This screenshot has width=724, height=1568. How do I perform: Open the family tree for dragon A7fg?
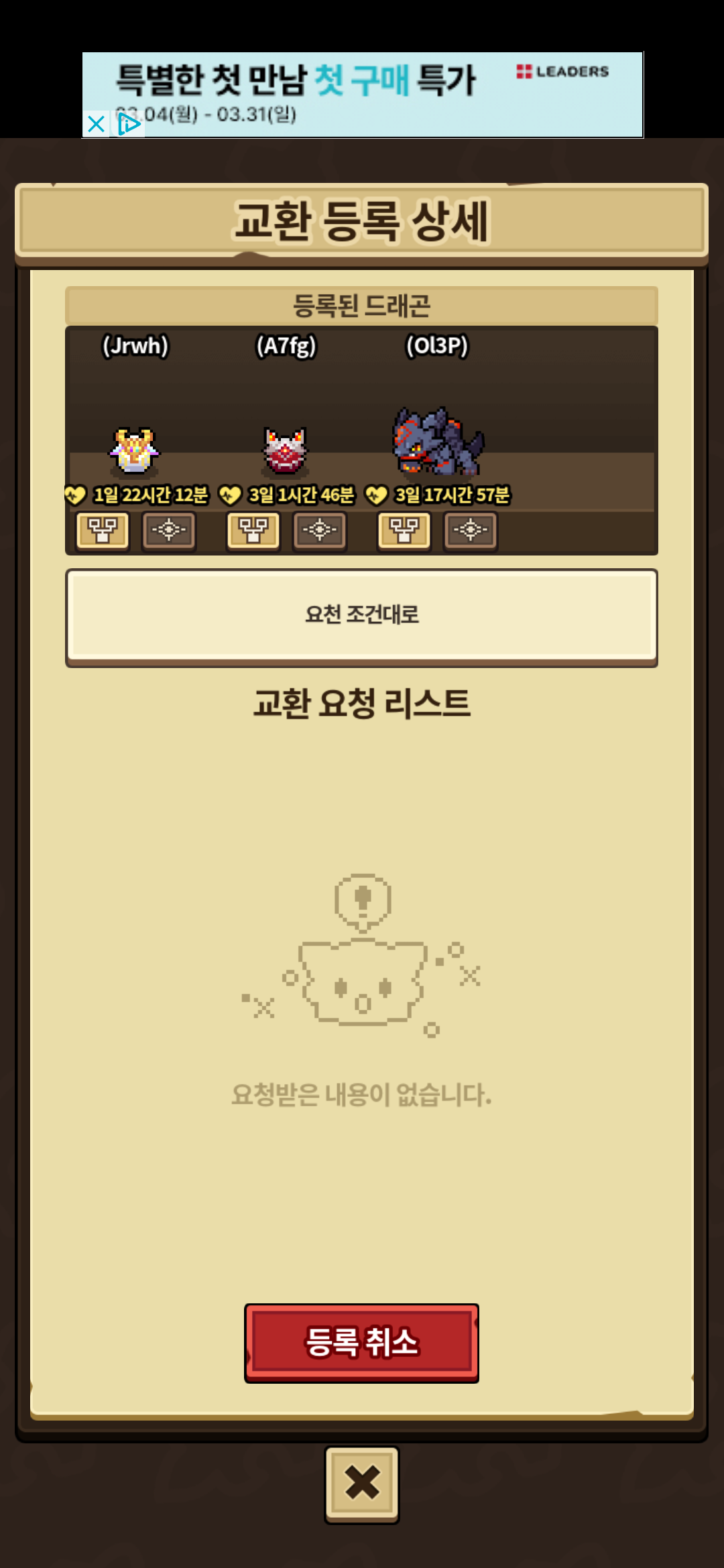pyautogui.click(x=253, y=531)
